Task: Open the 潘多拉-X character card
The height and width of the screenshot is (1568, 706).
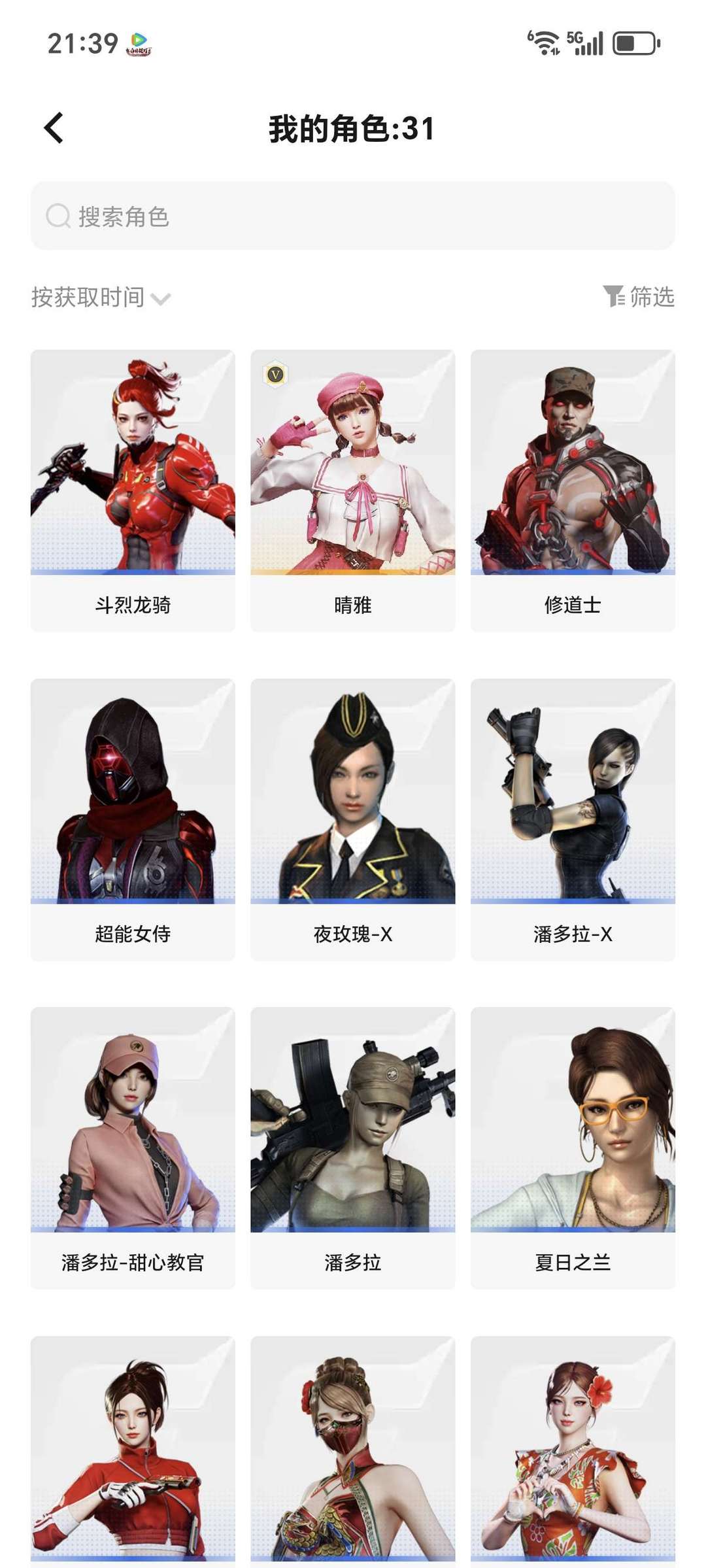Action: pos(573,820)
